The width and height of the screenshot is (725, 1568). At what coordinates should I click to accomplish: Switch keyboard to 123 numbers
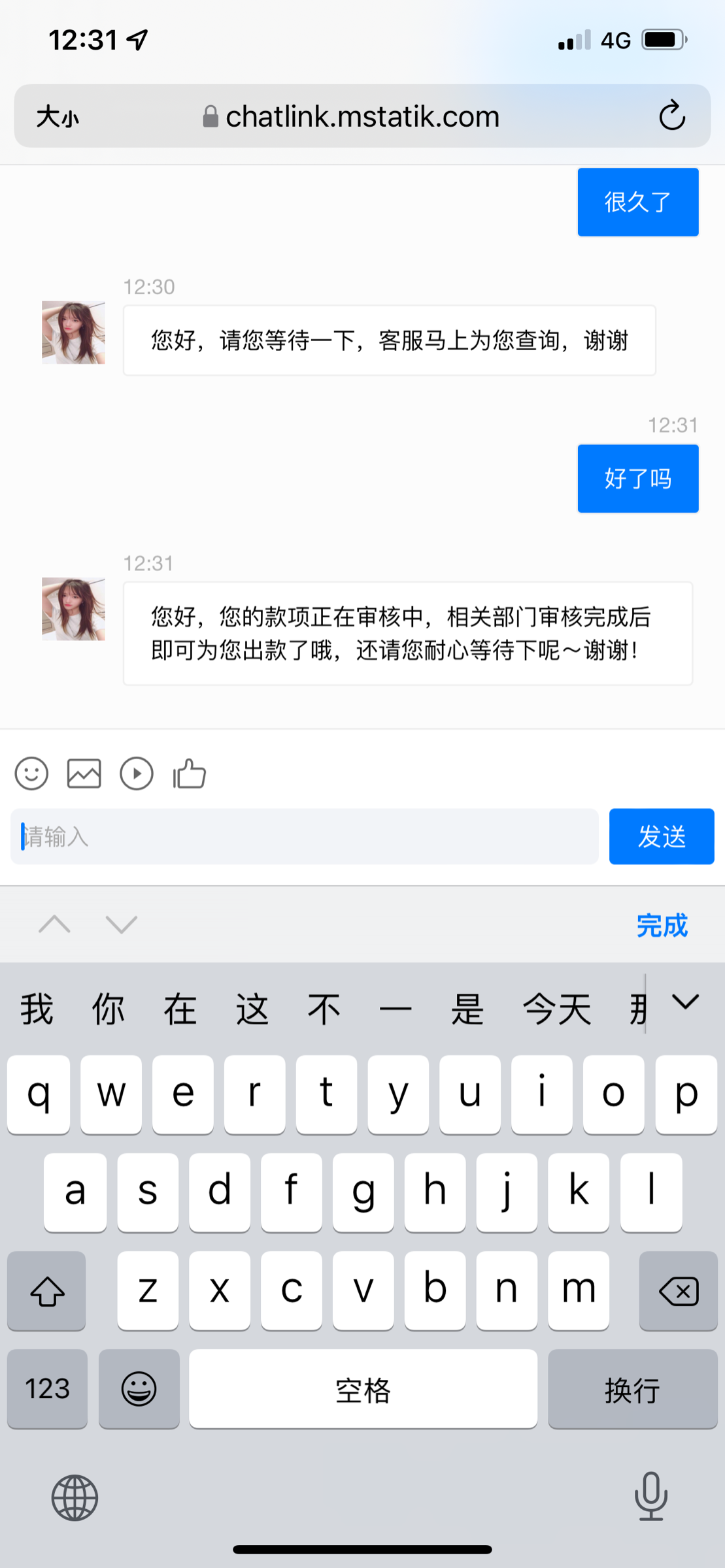coord(47,1388)
